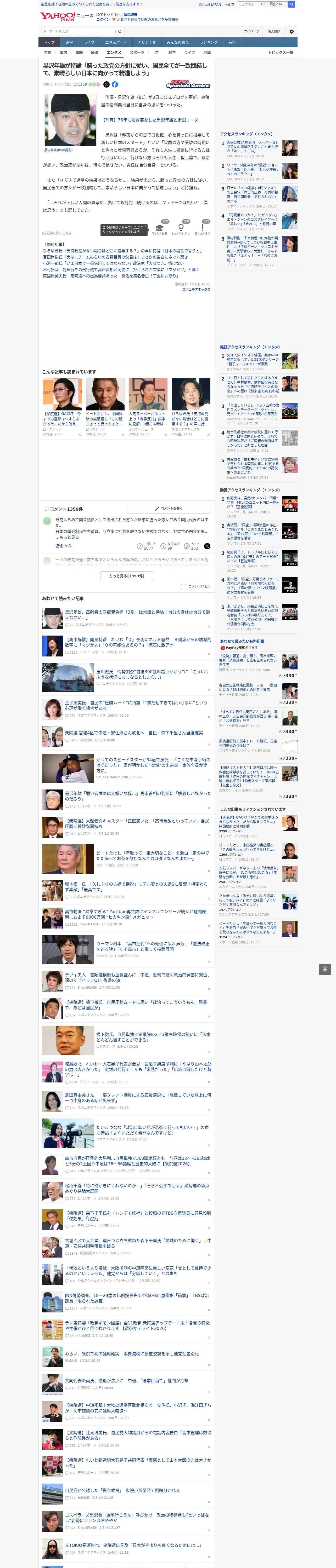Open the ログイン link

pos(103,20)
